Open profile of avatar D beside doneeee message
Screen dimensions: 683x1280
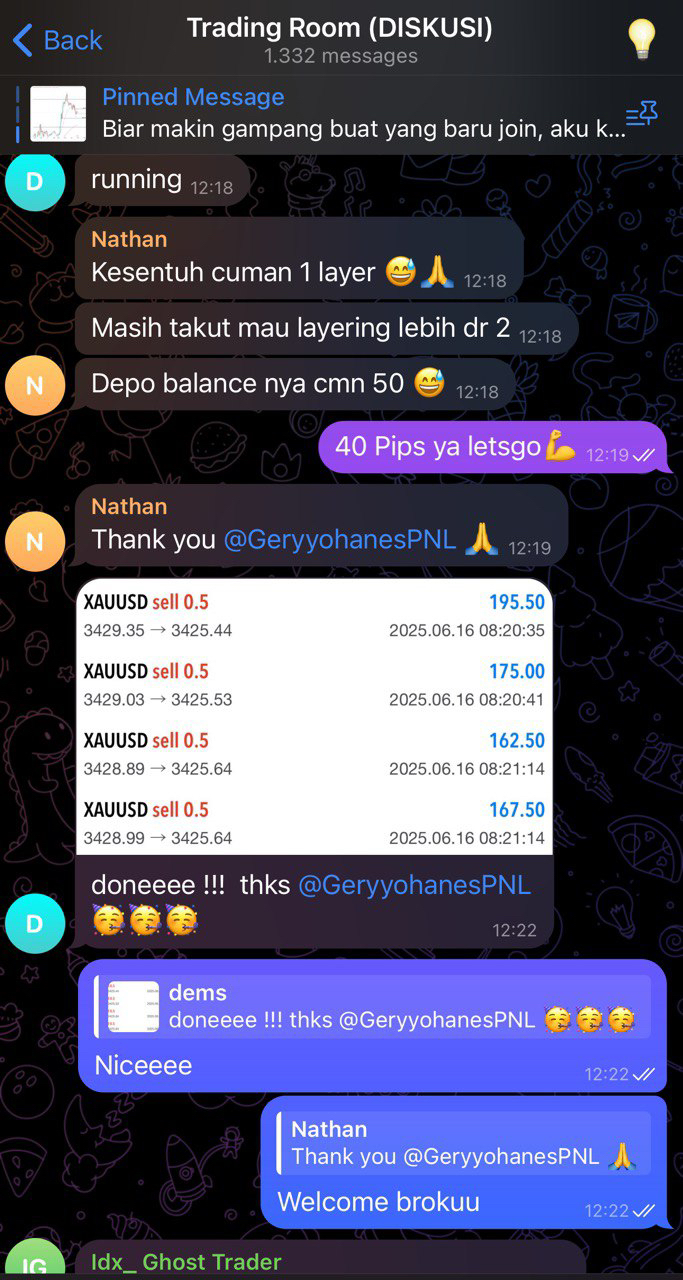35,924
